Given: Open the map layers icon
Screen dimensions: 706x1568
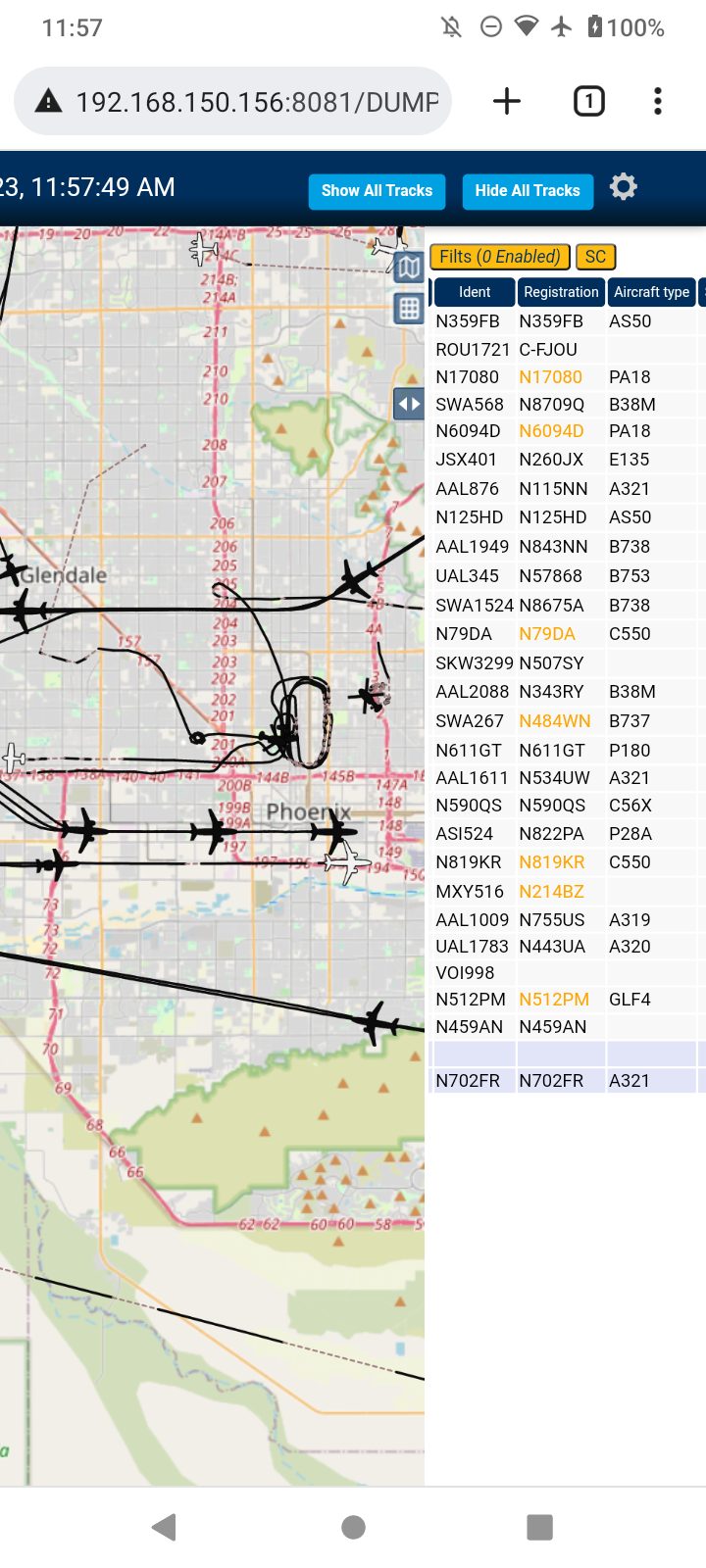Looking at the screenshot, I should [x=409, y=267].
